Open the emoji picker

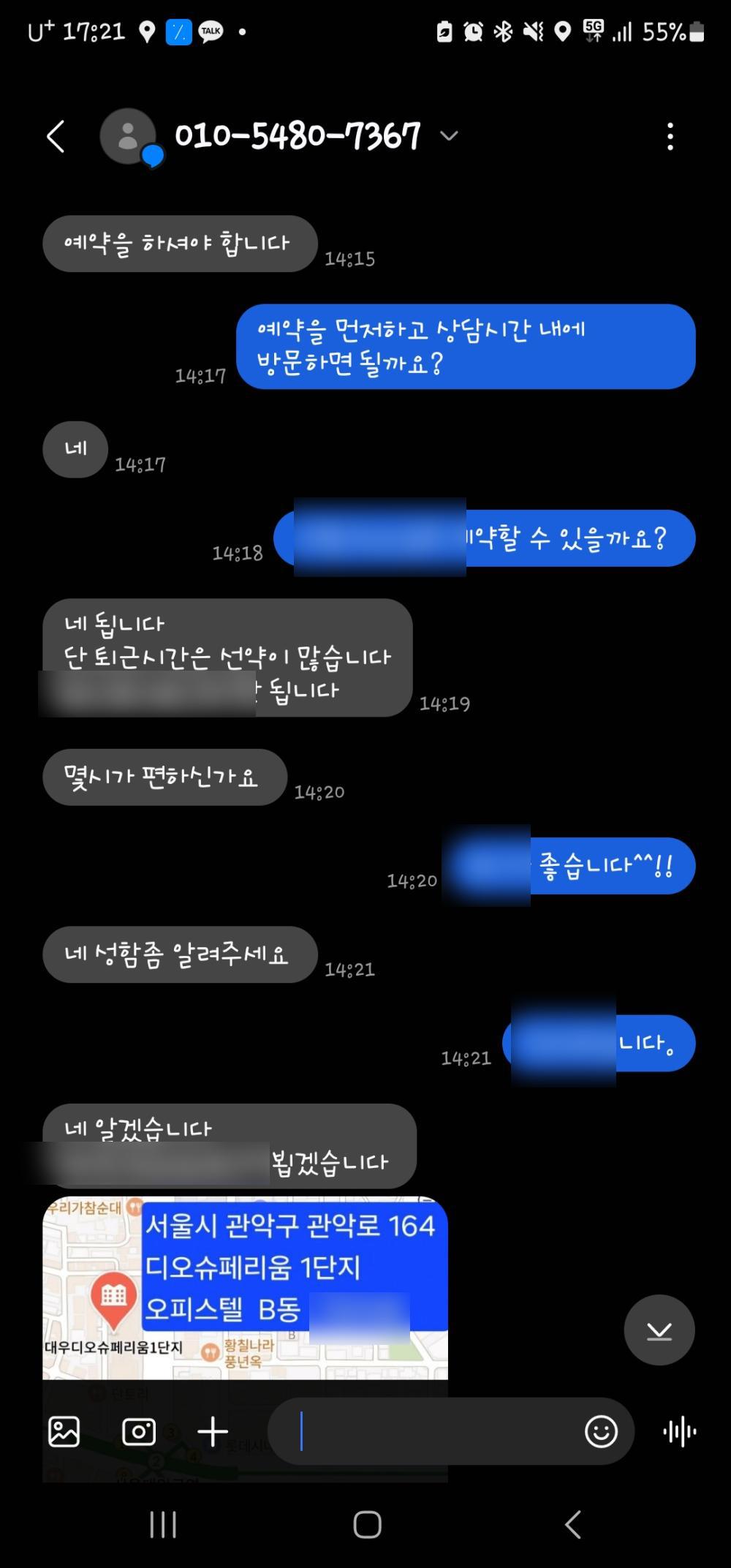pyautogui.click(x=601, y=1431)
